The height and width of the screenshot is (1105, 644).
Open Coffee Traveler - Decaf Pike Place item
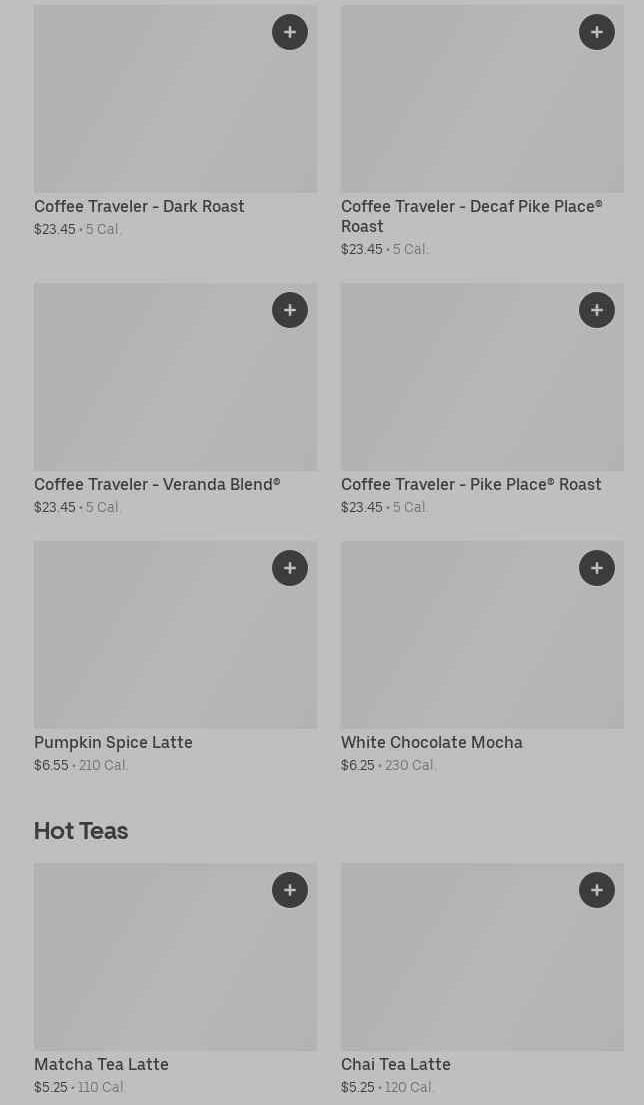pyautogui.click(x=471, y=215)
